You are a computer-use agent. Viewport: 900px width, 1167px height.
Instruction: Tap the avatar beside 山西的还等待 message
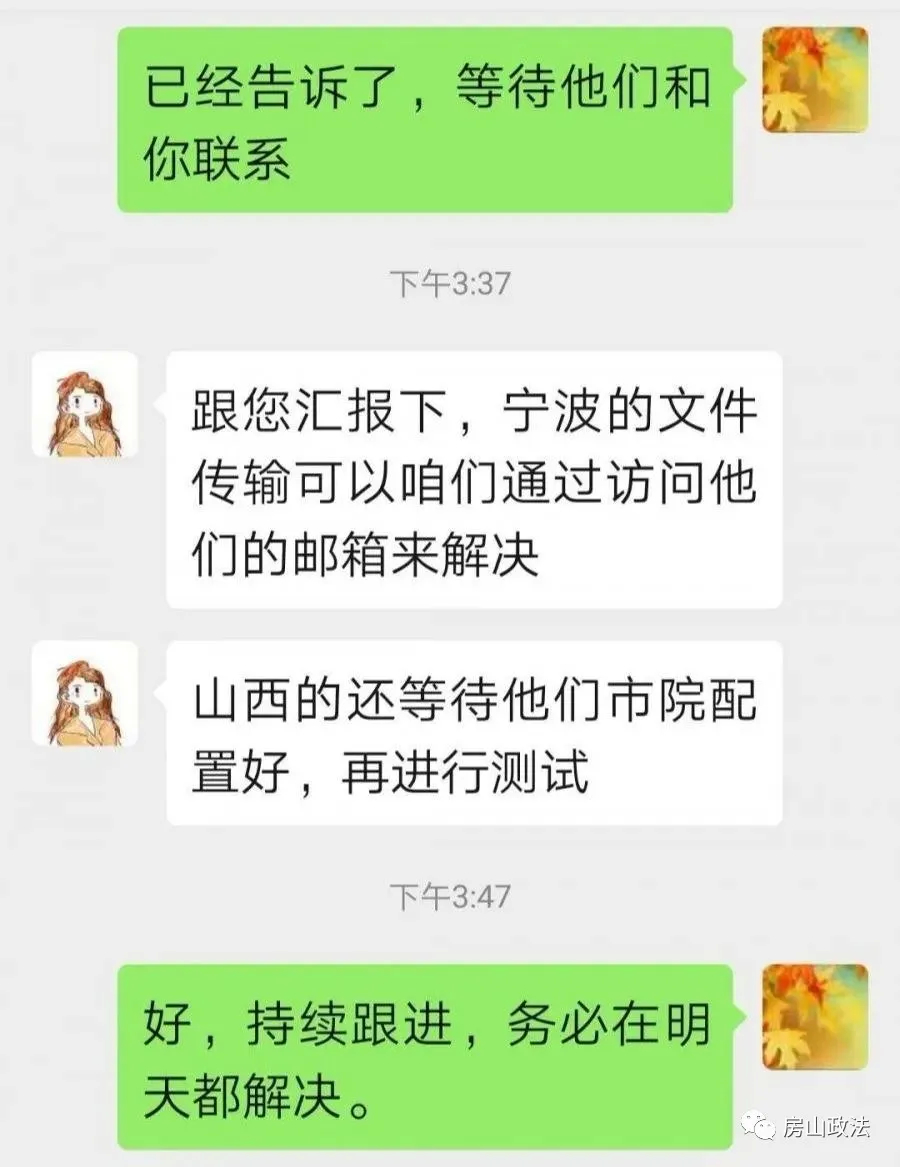84,693
